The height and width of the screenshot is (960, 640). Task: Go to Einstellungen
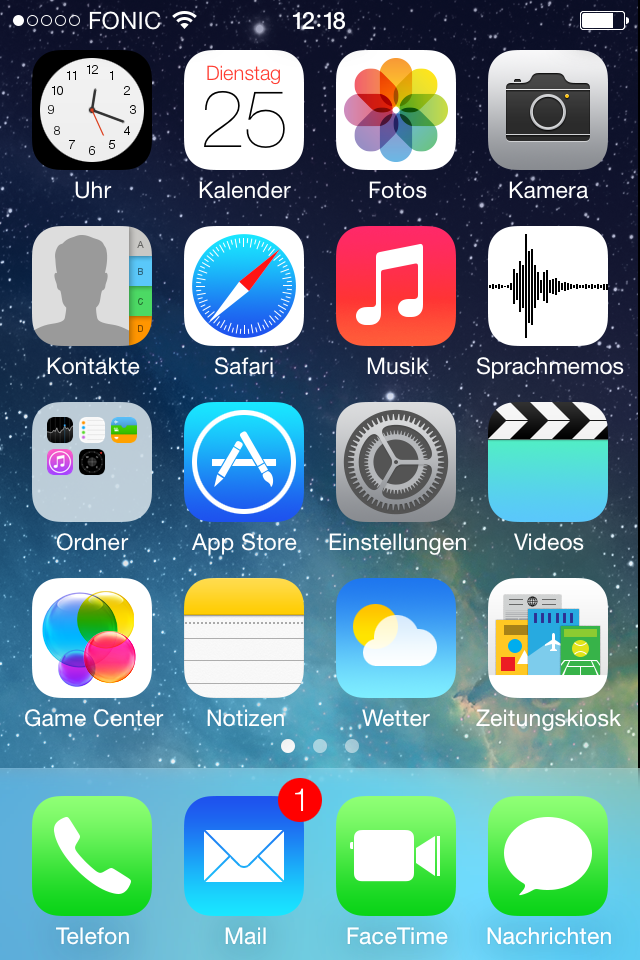(396, 462)
